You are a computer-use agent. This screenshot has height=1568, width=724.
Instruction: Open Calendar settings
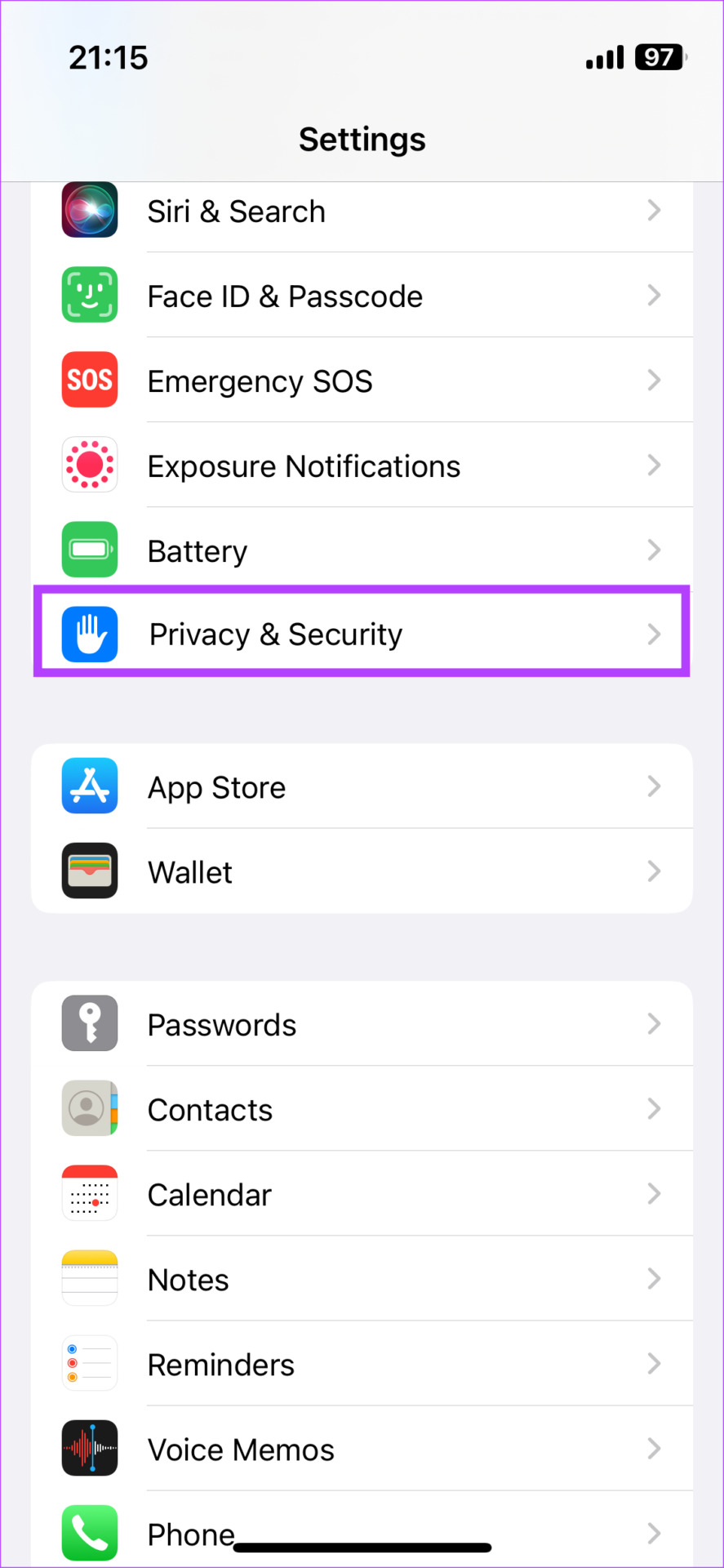pos(362,1193)
